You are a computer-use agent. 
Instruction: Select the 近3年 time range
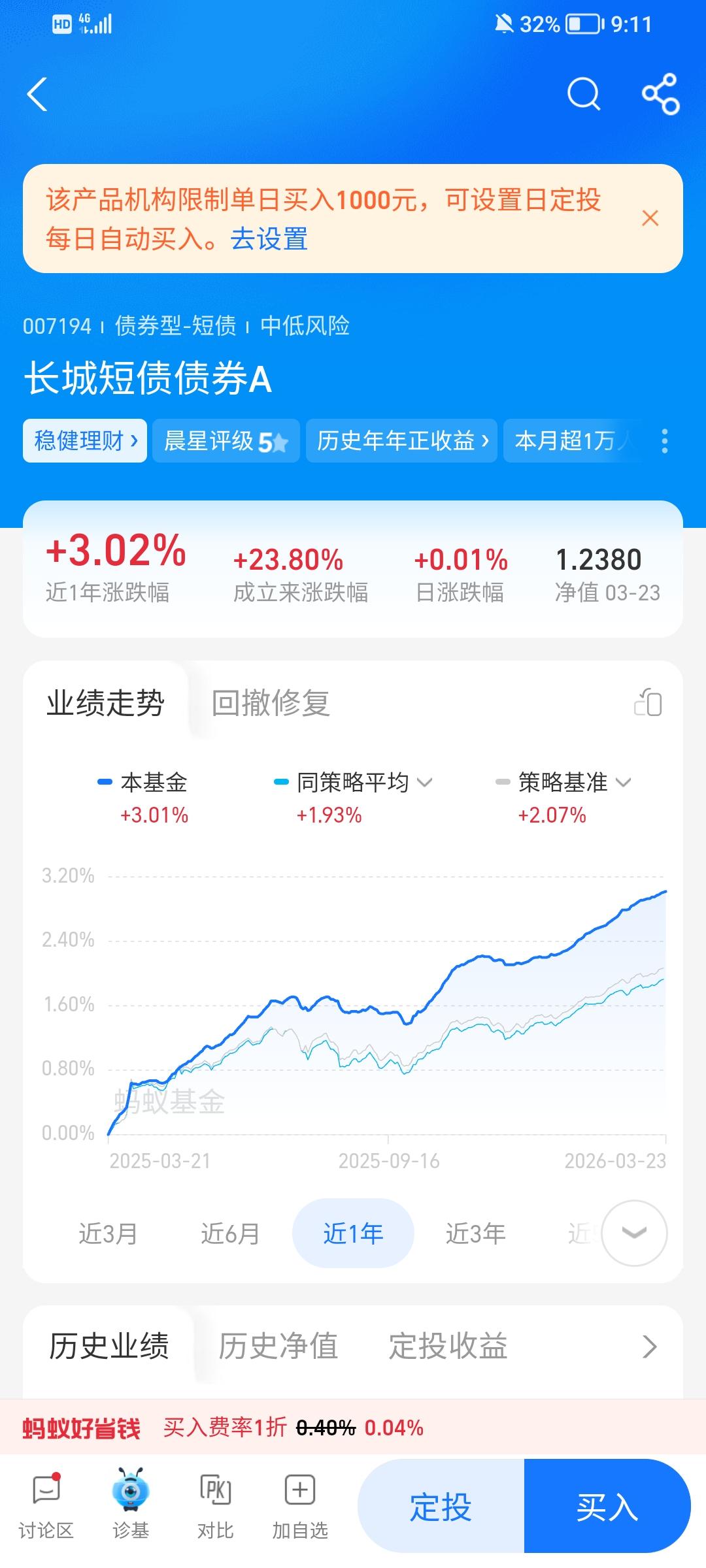pos(475,1233)
